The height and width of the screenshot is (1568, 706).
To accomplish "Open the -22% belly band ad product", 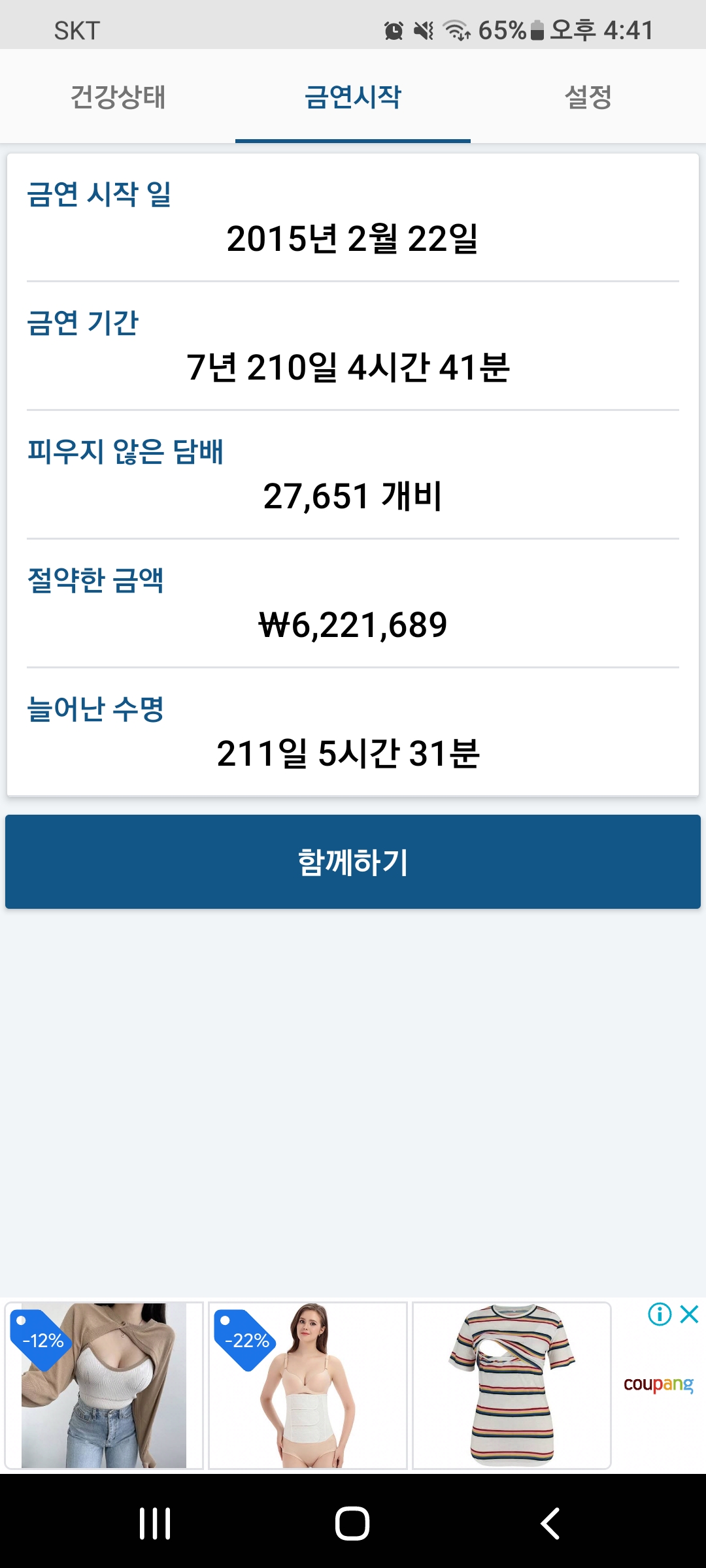I will point(308,1386).
